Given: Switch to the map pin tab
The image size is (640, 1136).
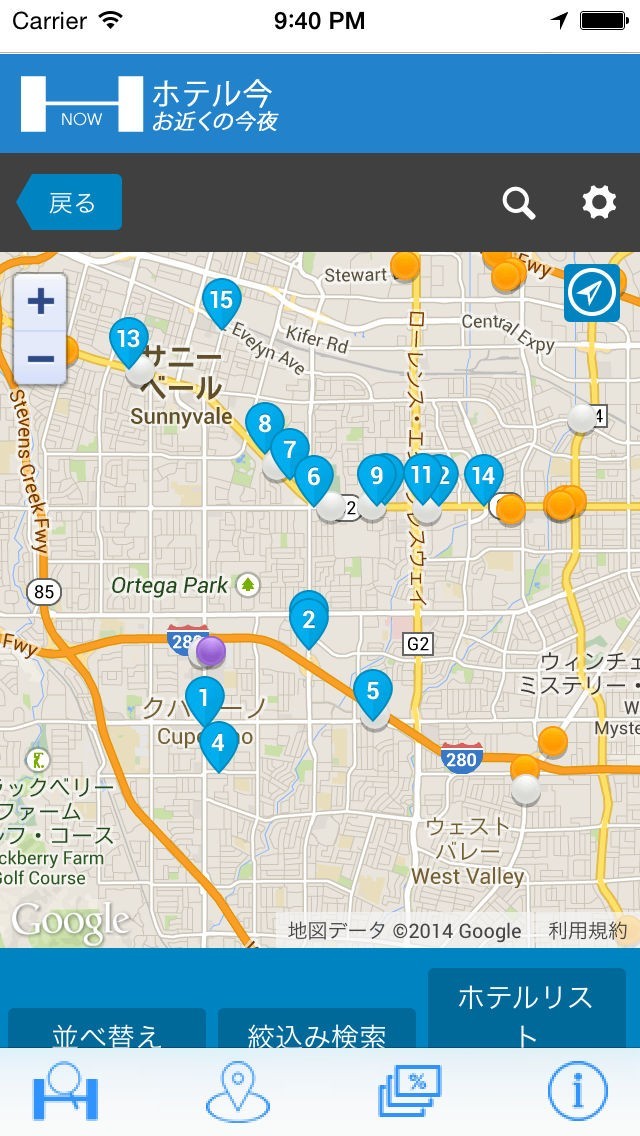Looking at the screenshot, I should click(x=238, y=1091).
